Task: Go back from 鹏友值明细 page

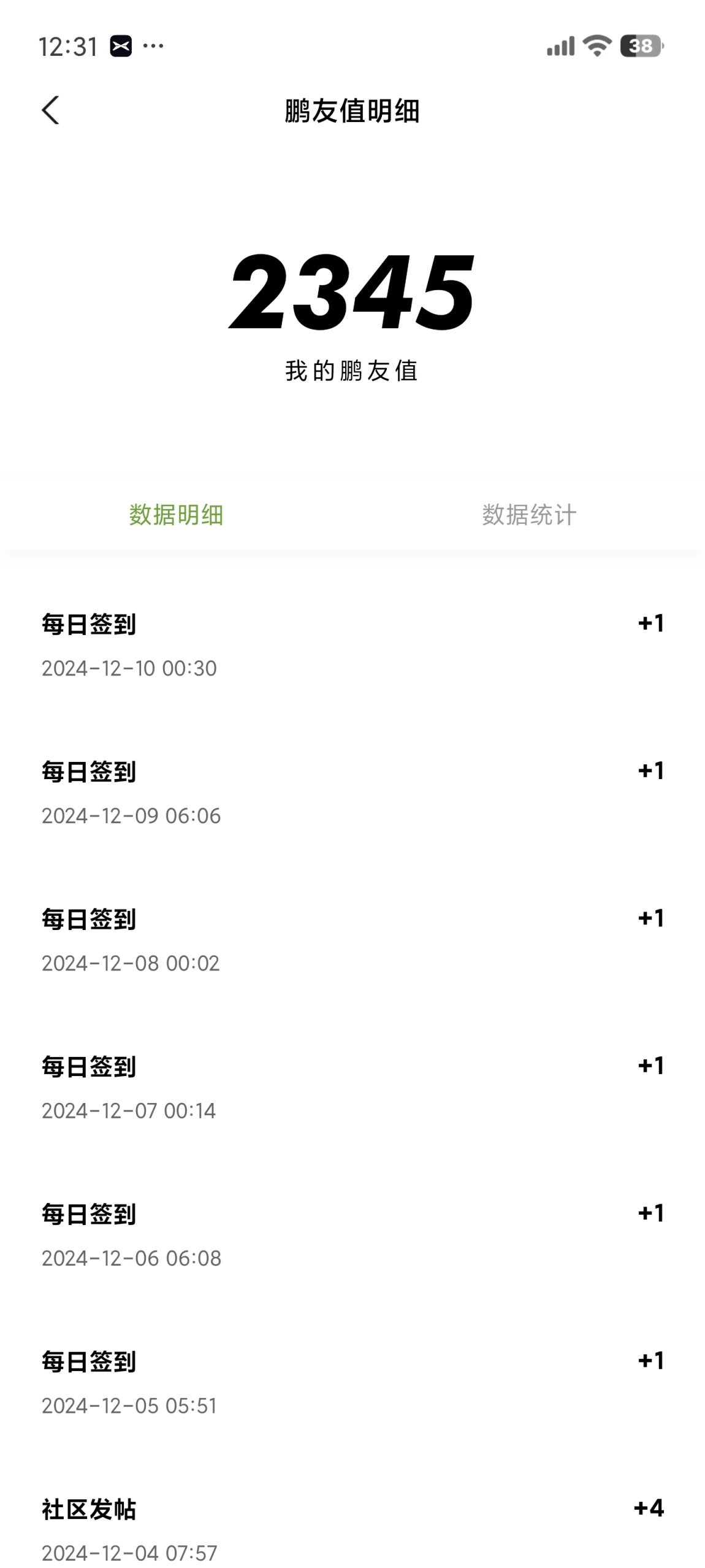Action: coord(51,110)
